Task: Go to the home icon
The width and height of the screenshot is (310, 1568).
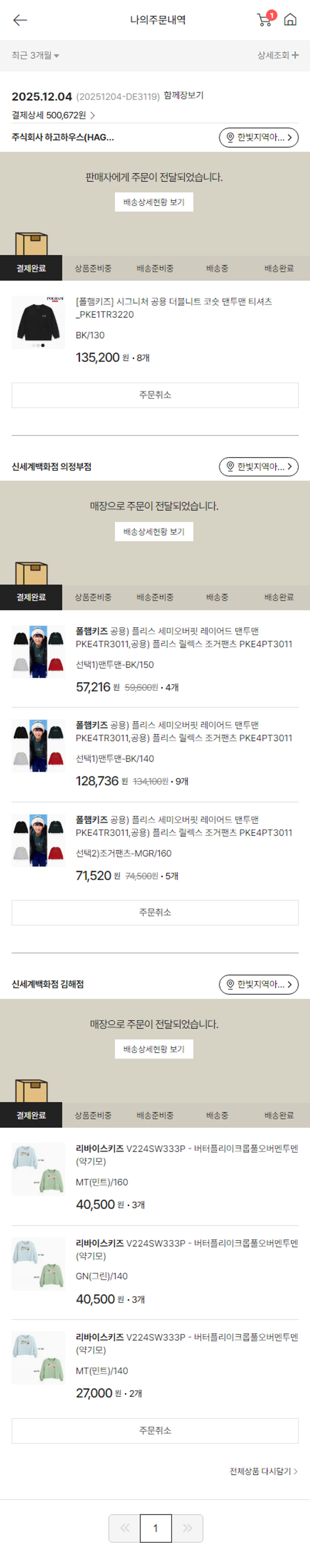Action: pyautogui.click(x=291, y=19)
